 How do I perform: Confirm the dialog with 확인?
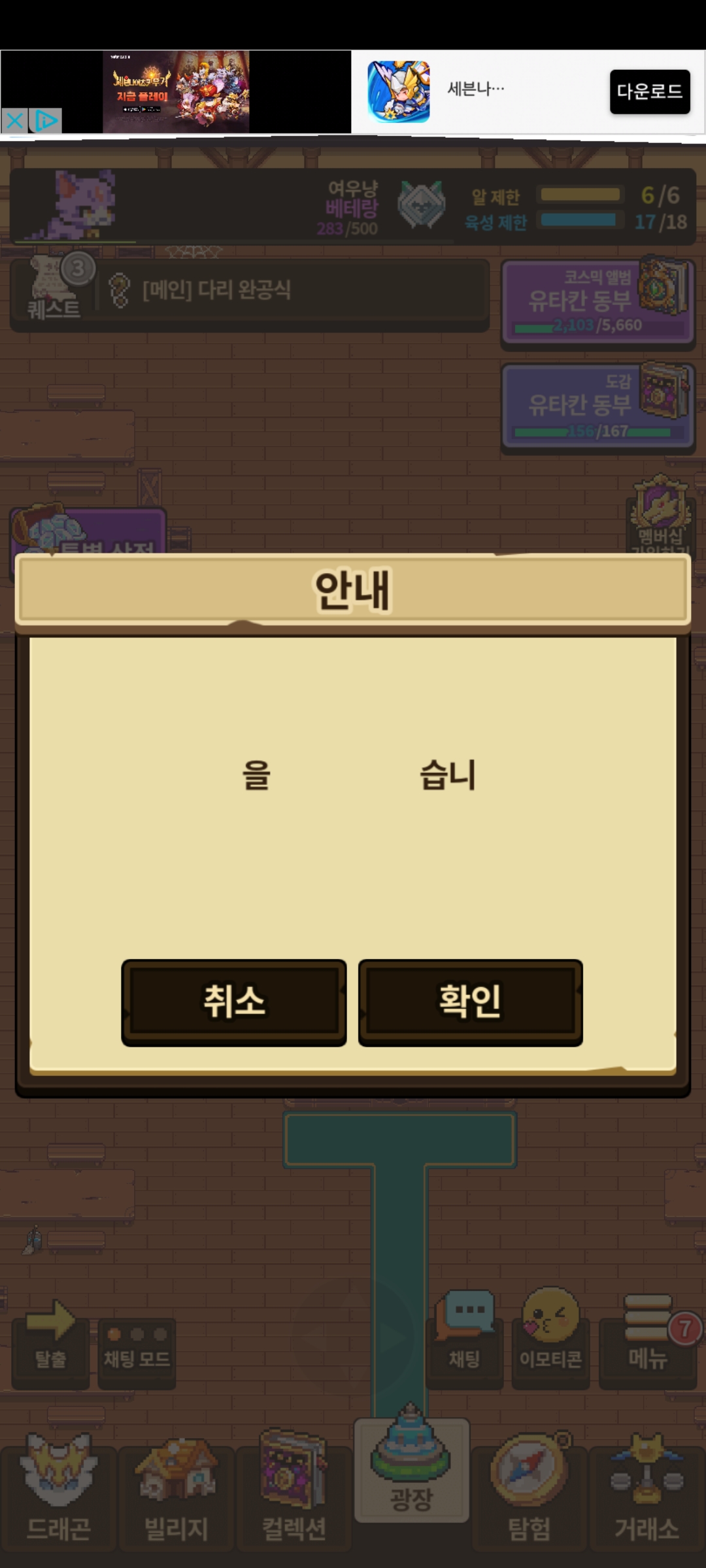click(470, 1002)
